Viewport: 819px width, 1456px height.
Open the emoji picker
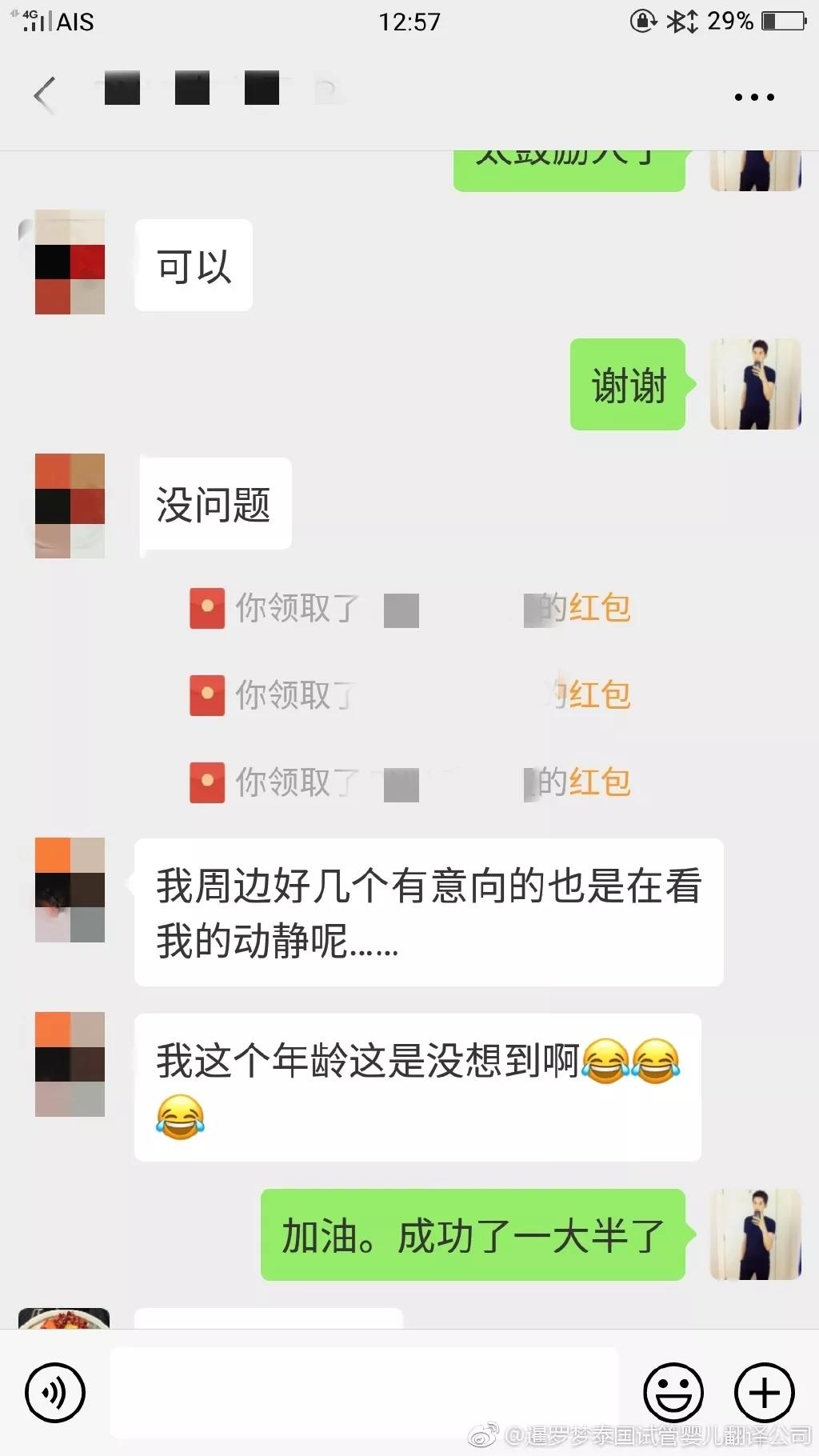tap(673, 1393)
